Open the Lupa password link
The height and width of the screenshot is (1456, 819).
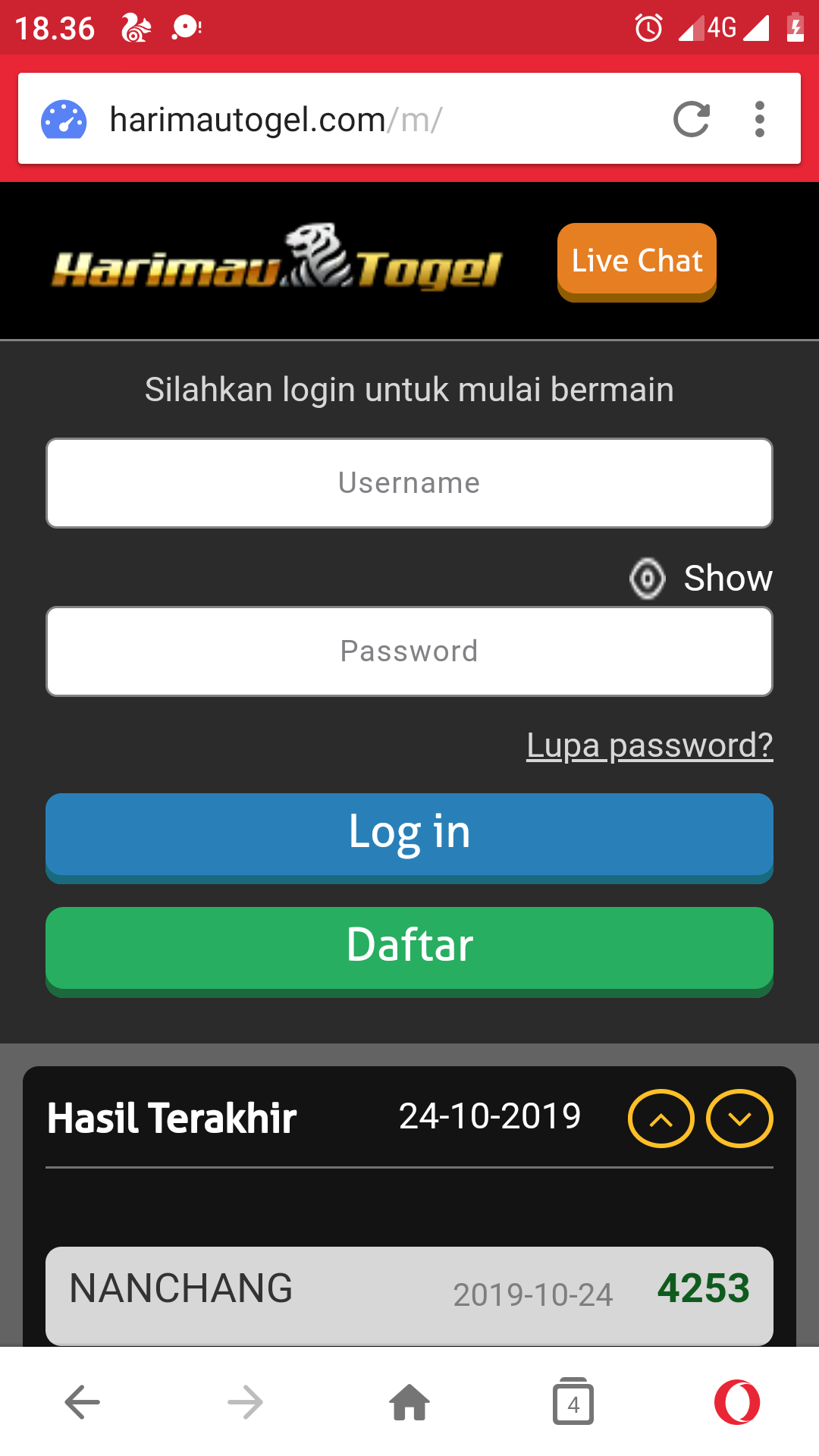point(649,745)
